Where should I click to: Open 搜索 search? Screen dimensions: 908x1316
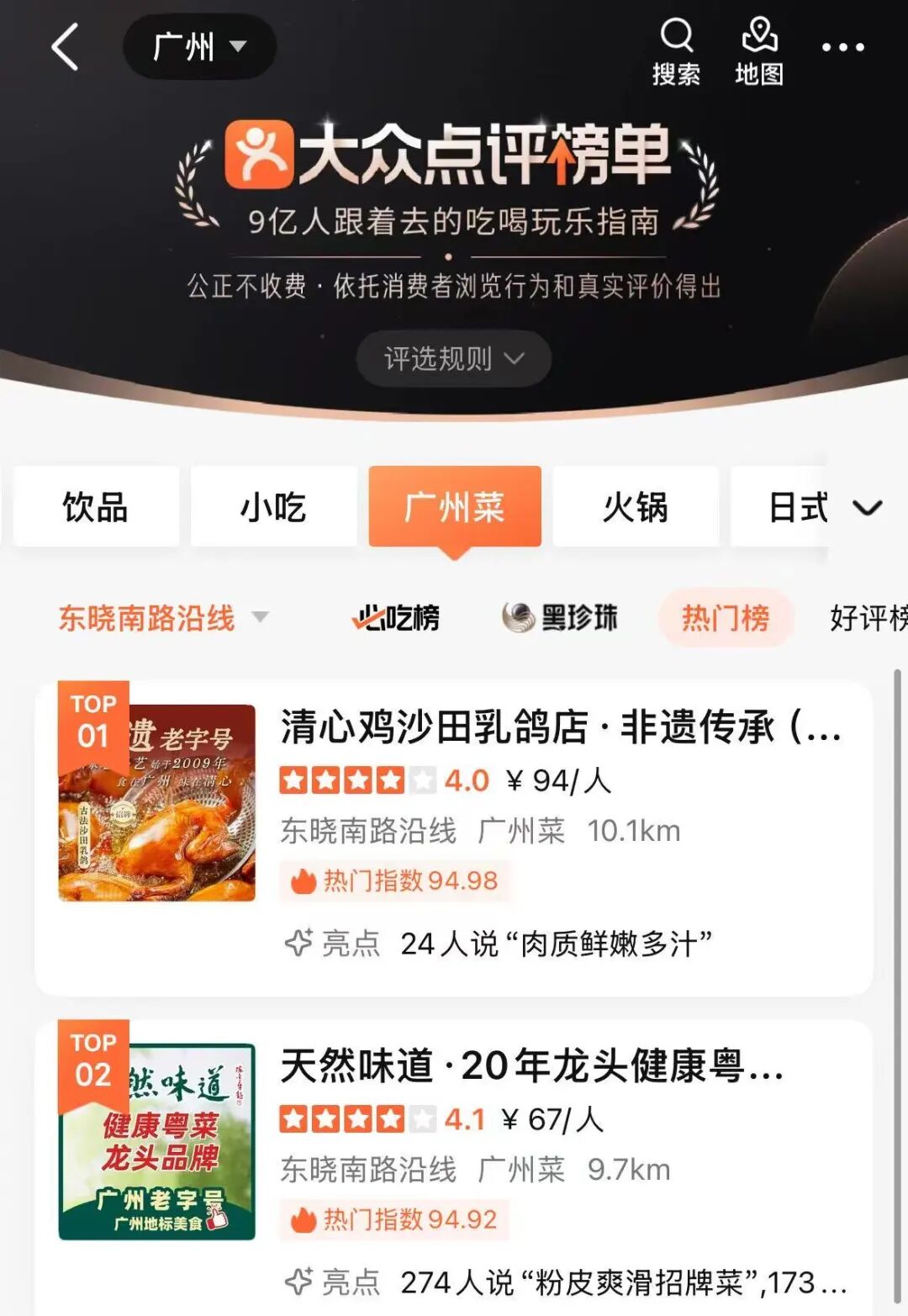click(676, 52)
